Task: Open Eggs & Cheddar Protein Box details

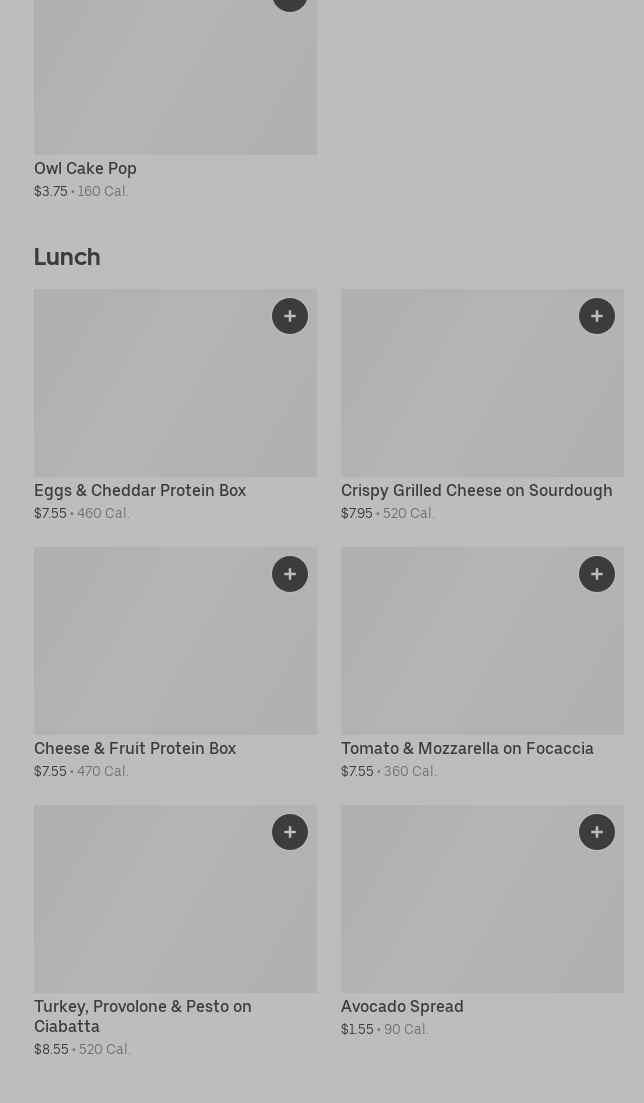Action: coord(140,491)
